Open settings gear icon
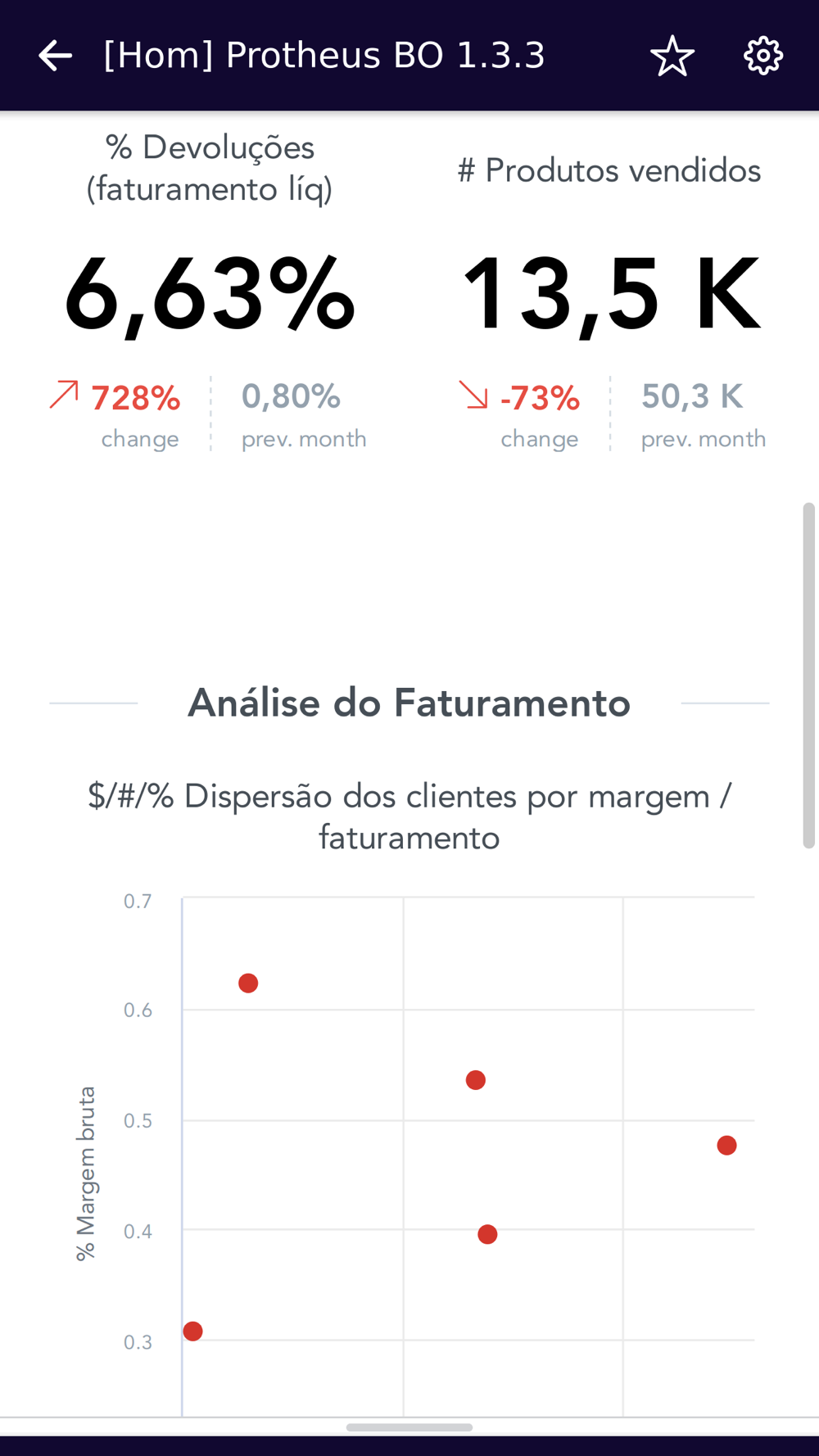This screenshot has width=819, height=1456. [x=762, y=56]
